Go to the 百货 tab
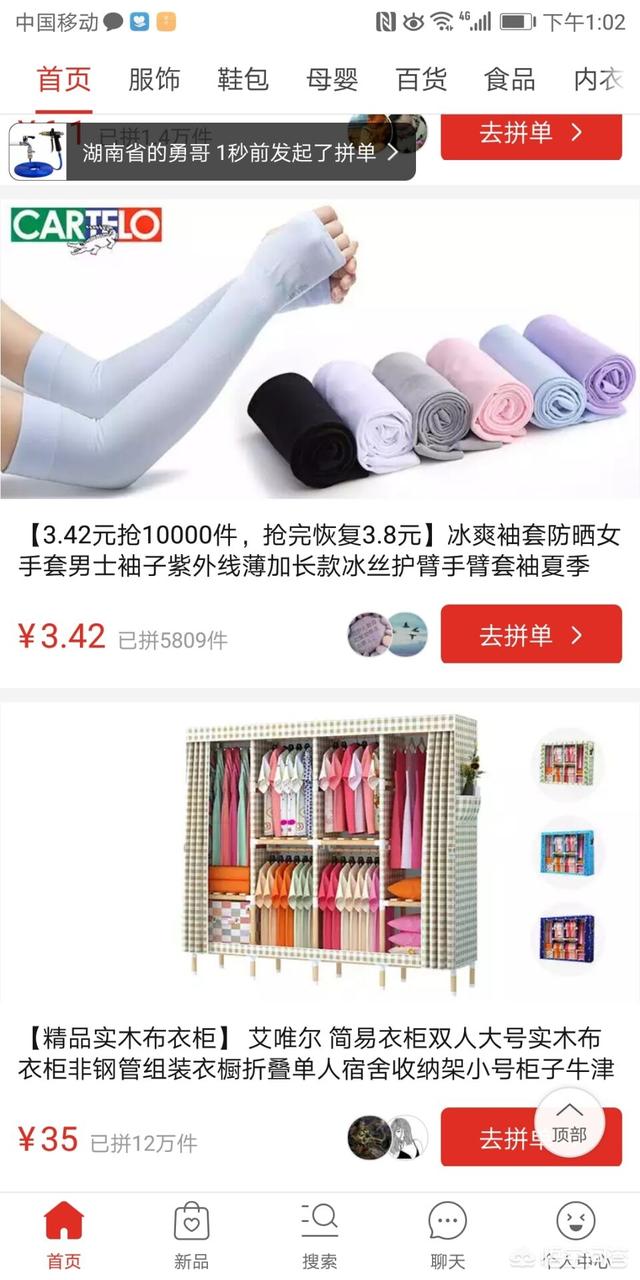640x1280 pixels. (x=421, y=80)
